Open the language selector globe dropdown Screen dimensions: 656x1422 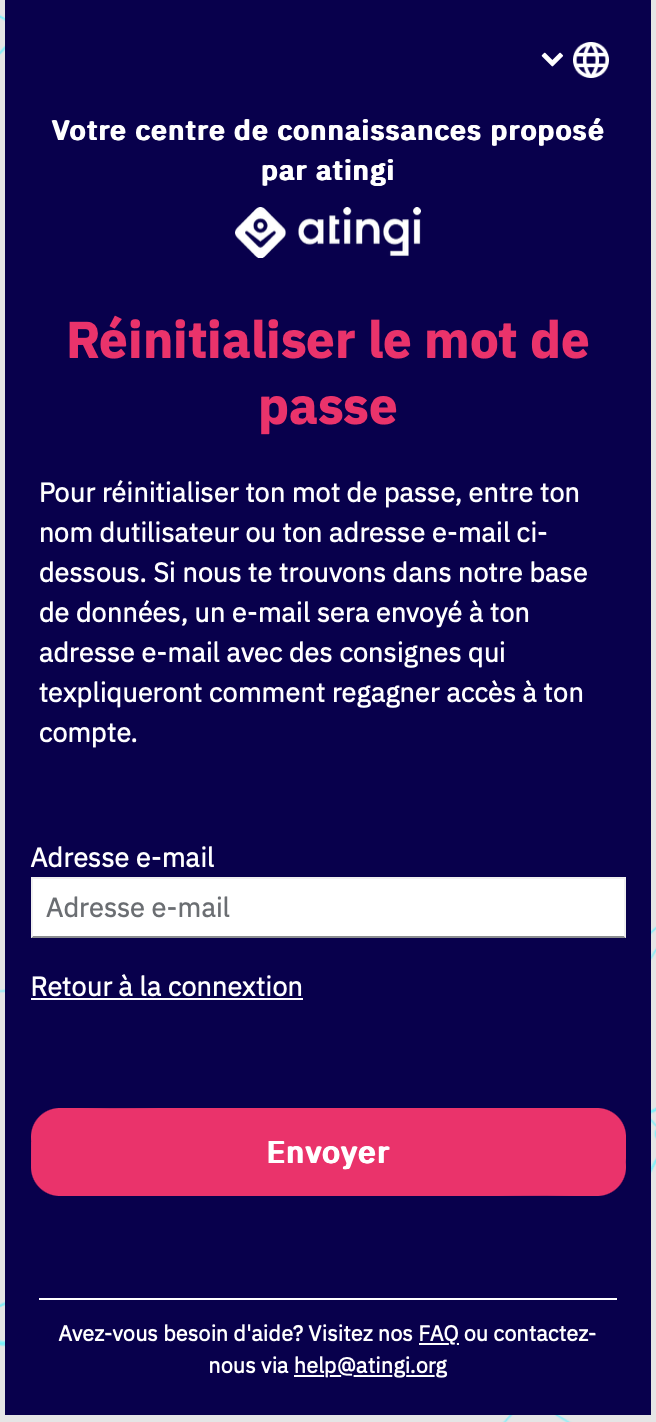tap(576, 60)
